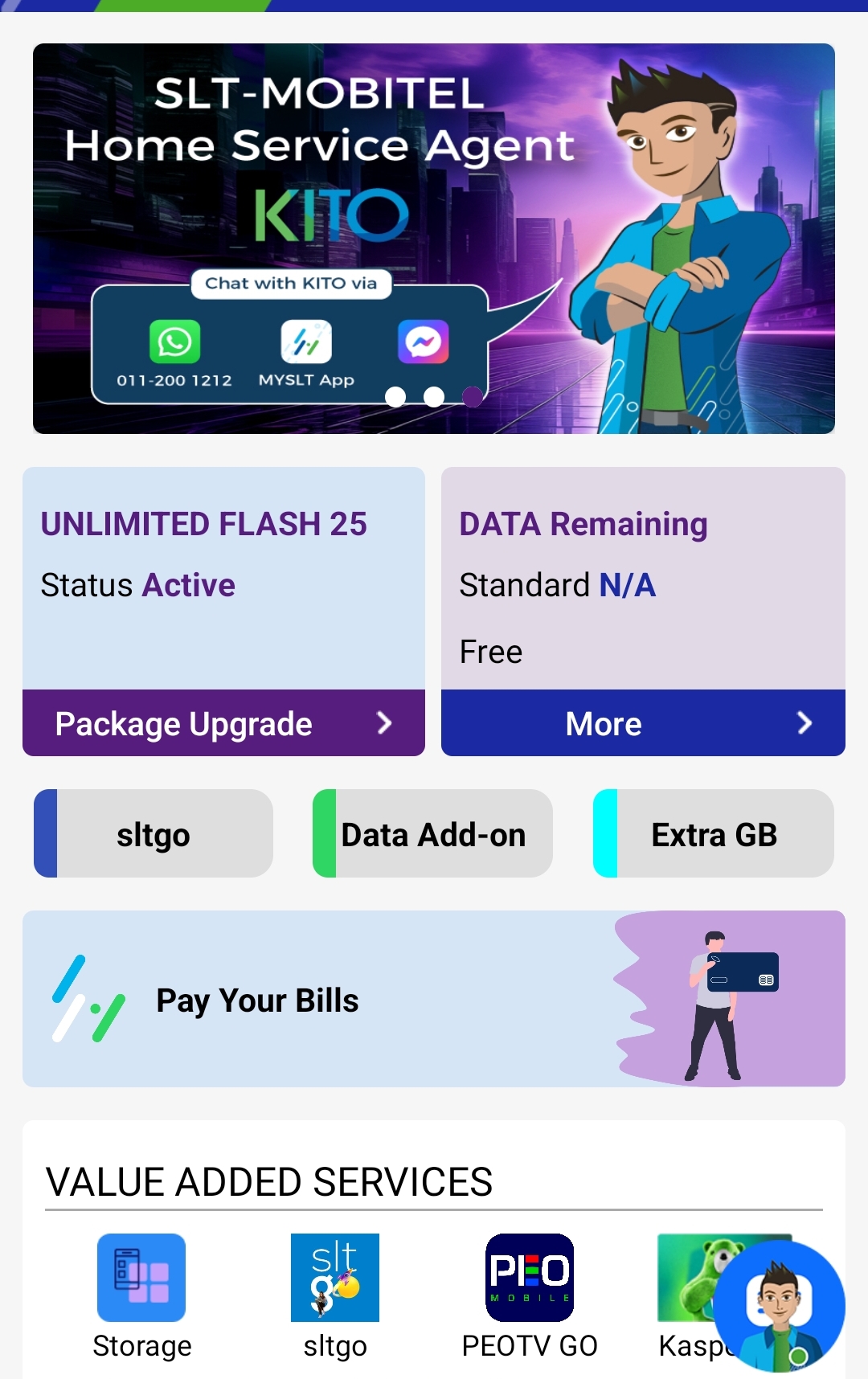Open the Storage value added service
Viewport: 868px width, 1379px height.
141,1296
